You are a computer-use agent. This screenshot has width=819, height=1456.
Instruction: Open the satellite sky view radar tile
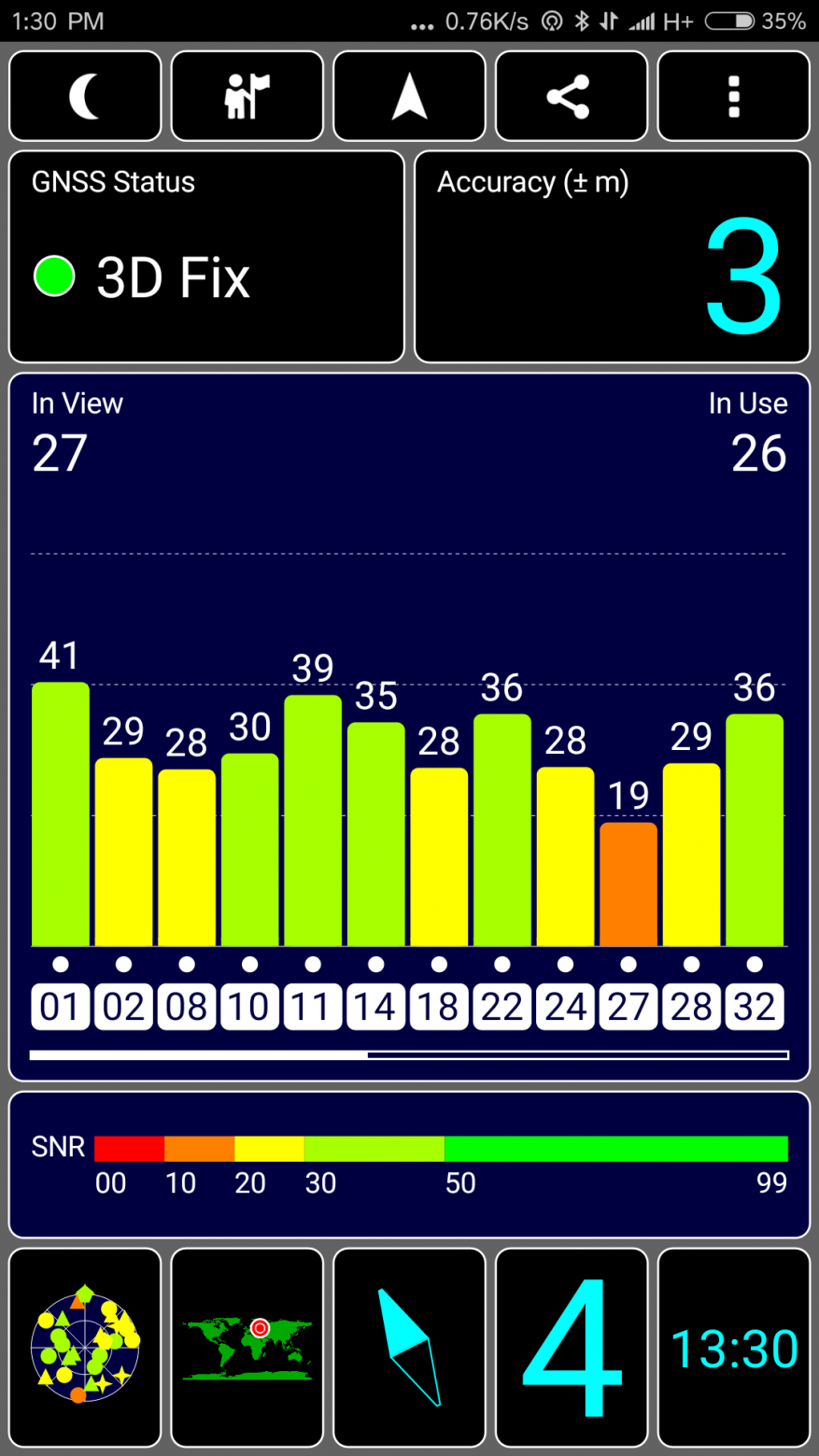point(85,1348)
